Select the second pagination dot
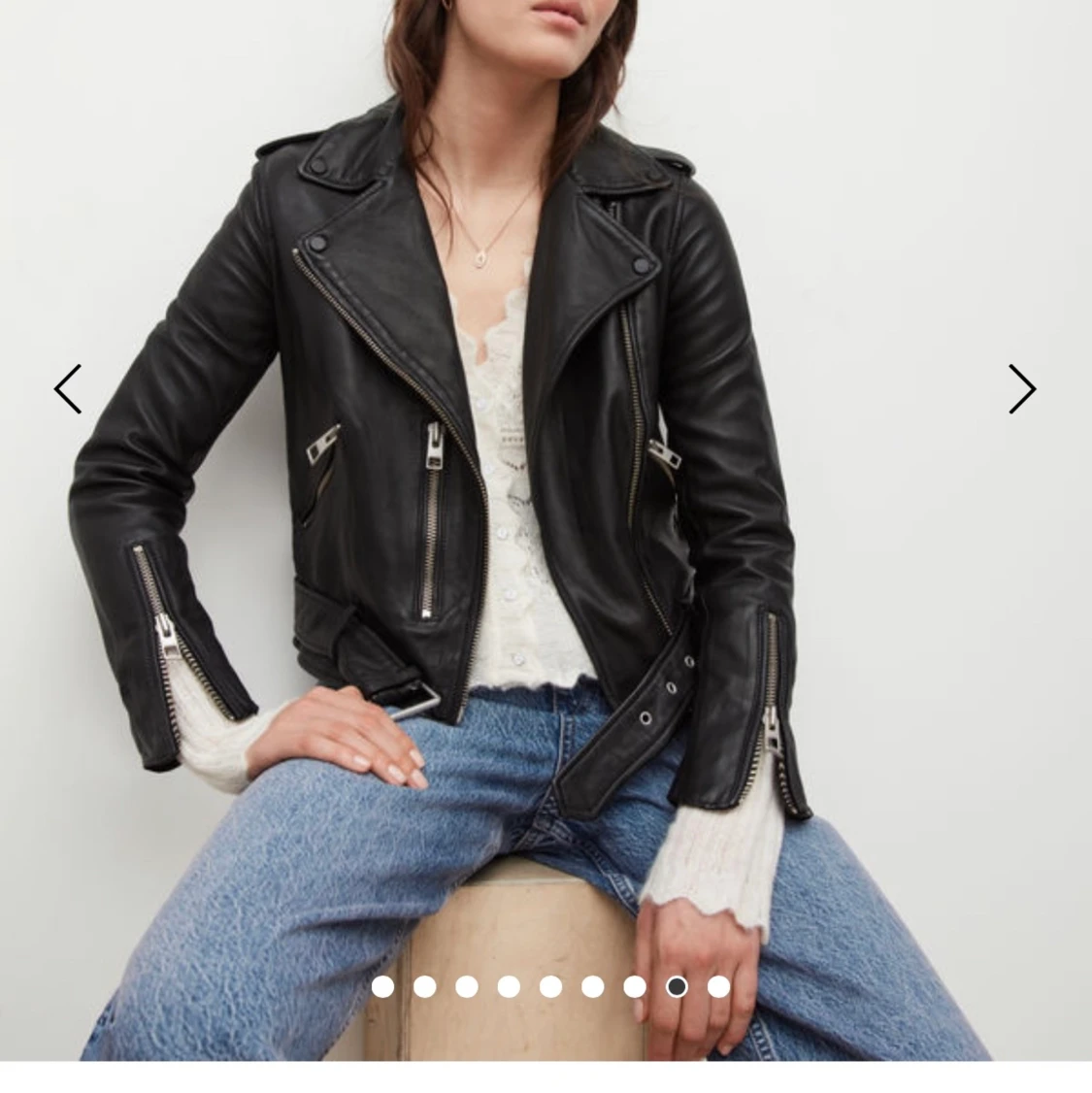1092x1093 pixels. (425, 986)
